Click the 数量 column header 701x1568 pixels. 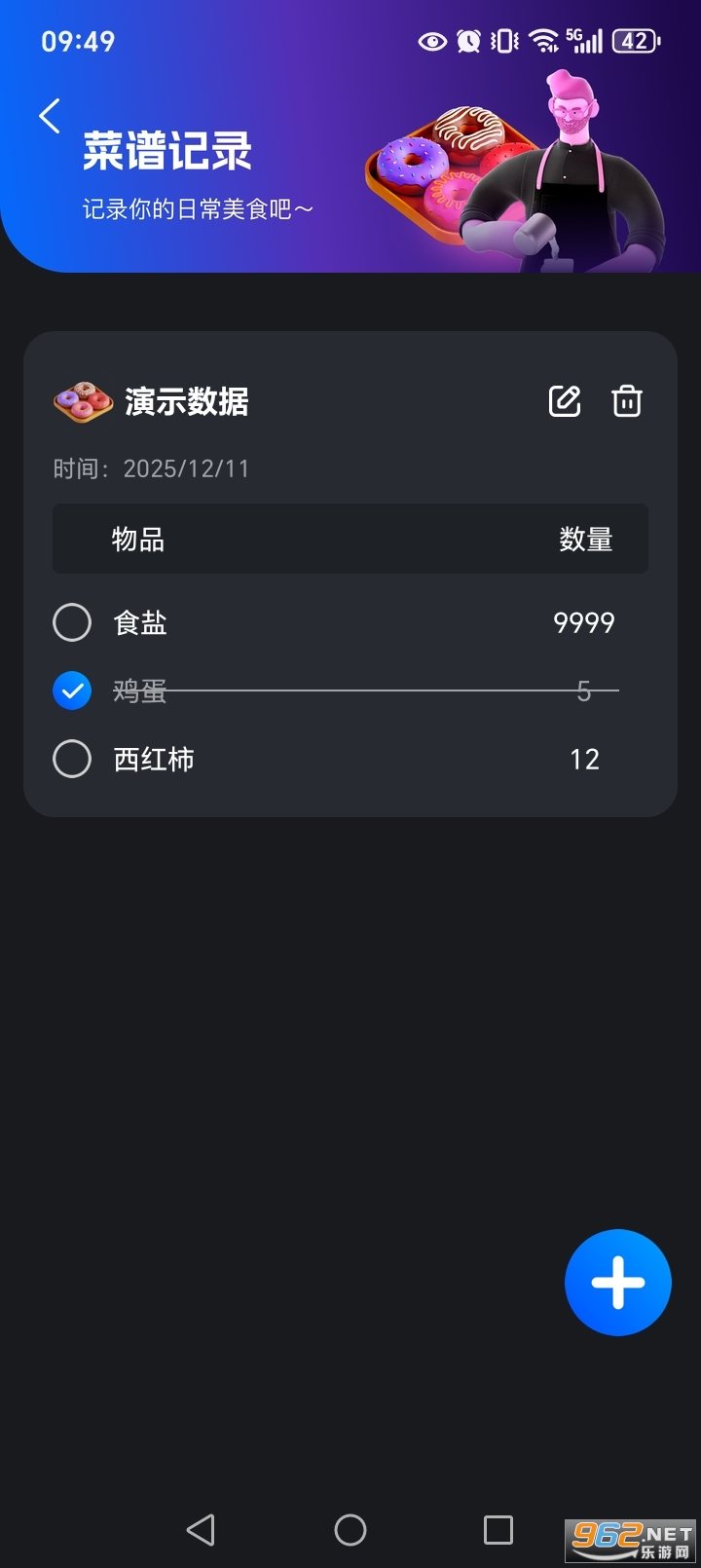586,539
